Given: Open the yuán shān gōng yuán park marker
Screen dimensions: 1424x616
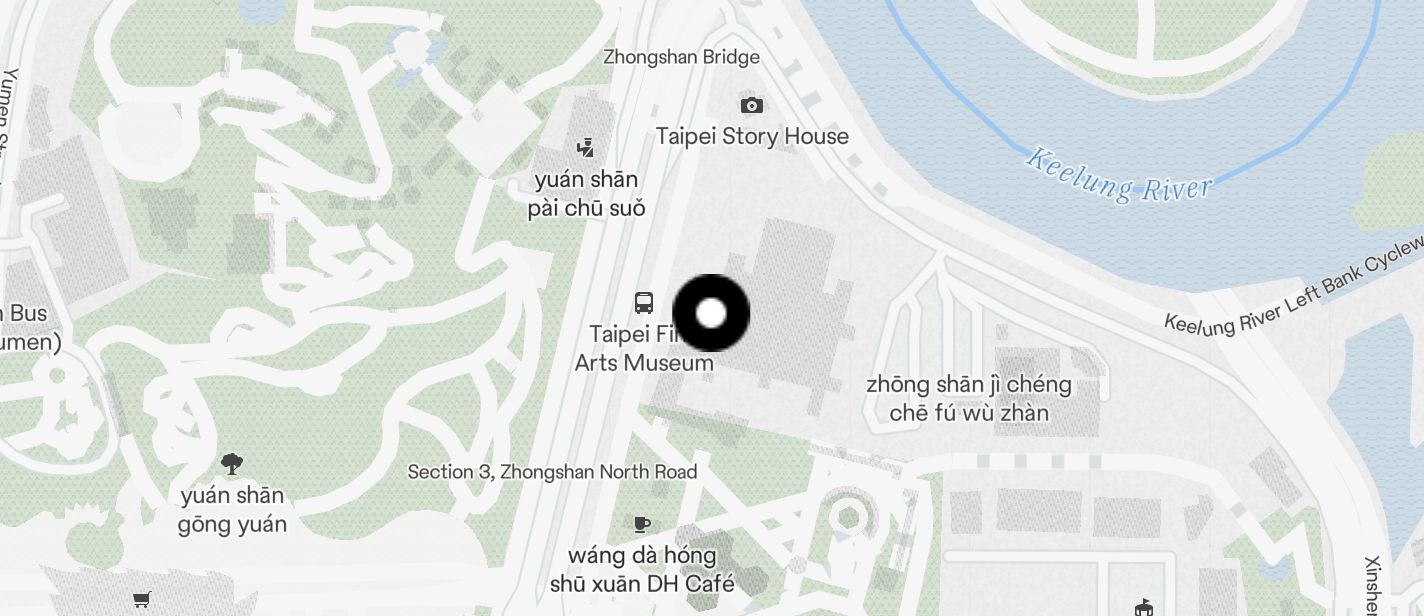Looking at the screenshot, I should click(x=232, y=463).
